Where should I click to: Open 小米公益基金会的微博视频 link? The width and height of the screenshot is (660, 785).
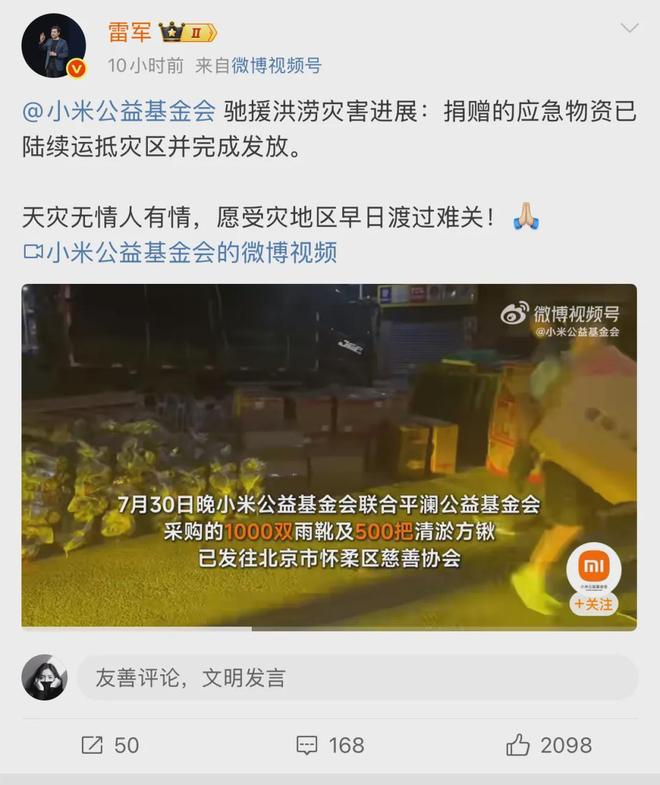click(x=180, y=251)
